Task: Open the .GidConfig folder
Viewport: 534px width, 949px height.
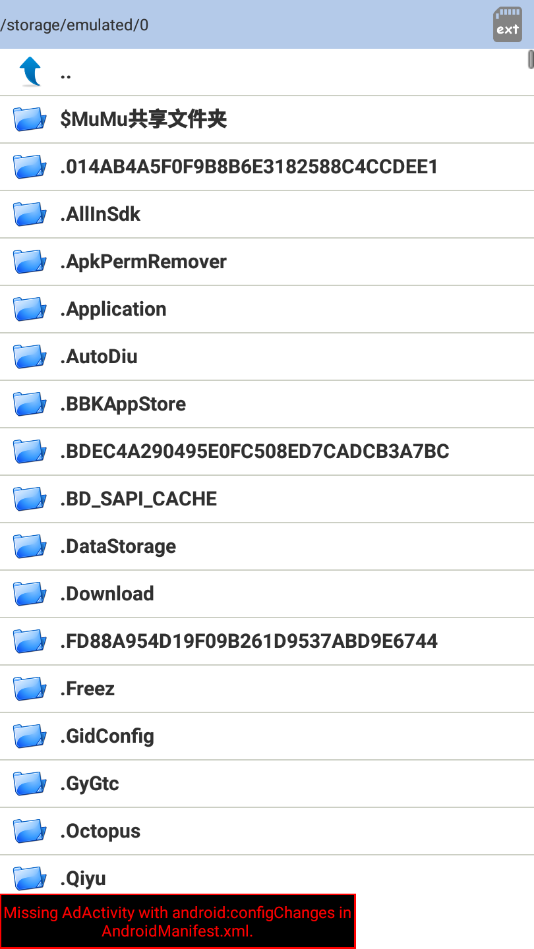Action: [x=267, y=736]
